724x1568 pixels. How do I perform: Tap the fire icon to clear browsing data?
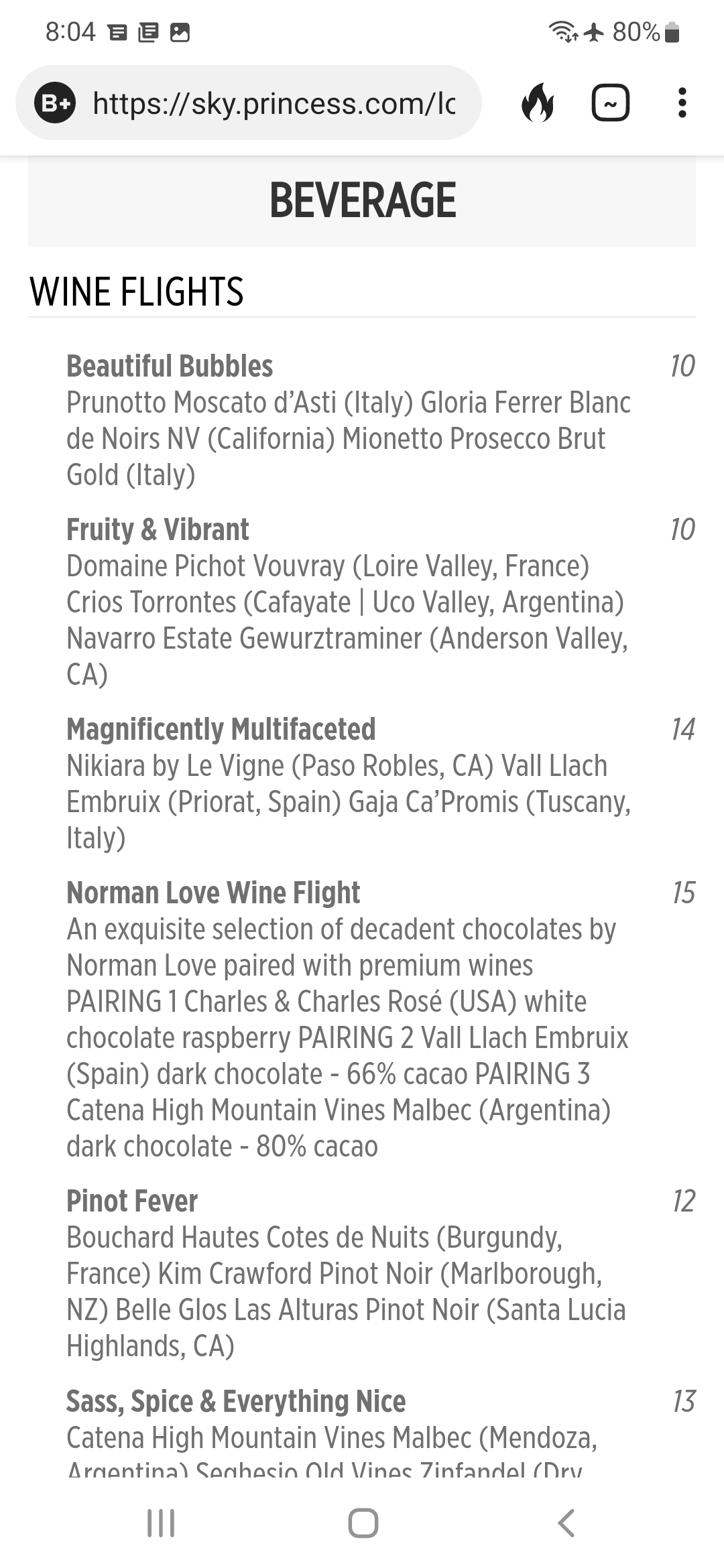[x=538, y=103]
